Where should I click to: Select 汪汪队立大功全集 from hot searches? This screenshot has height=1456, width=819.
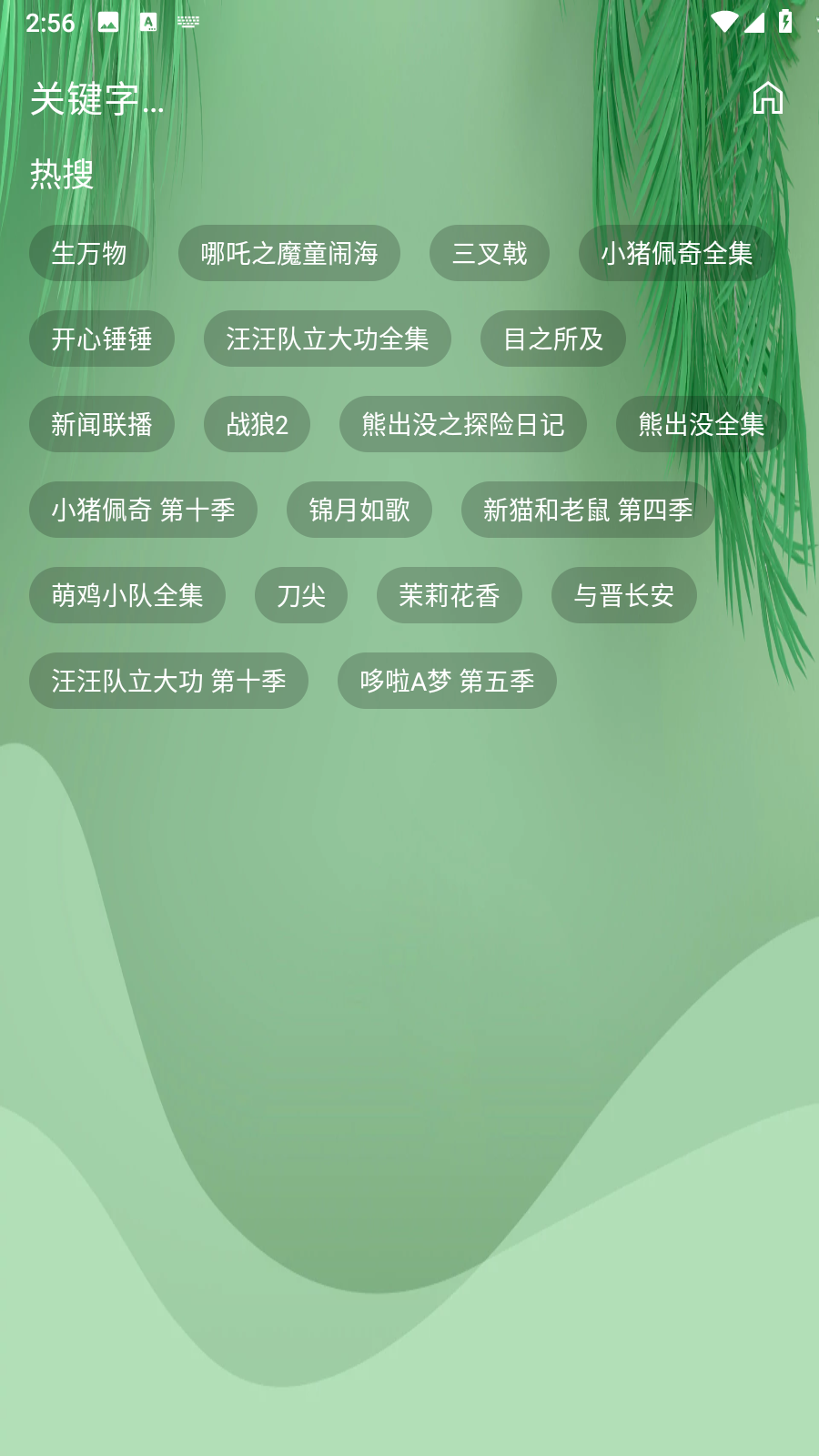click(x=328, y=339)
